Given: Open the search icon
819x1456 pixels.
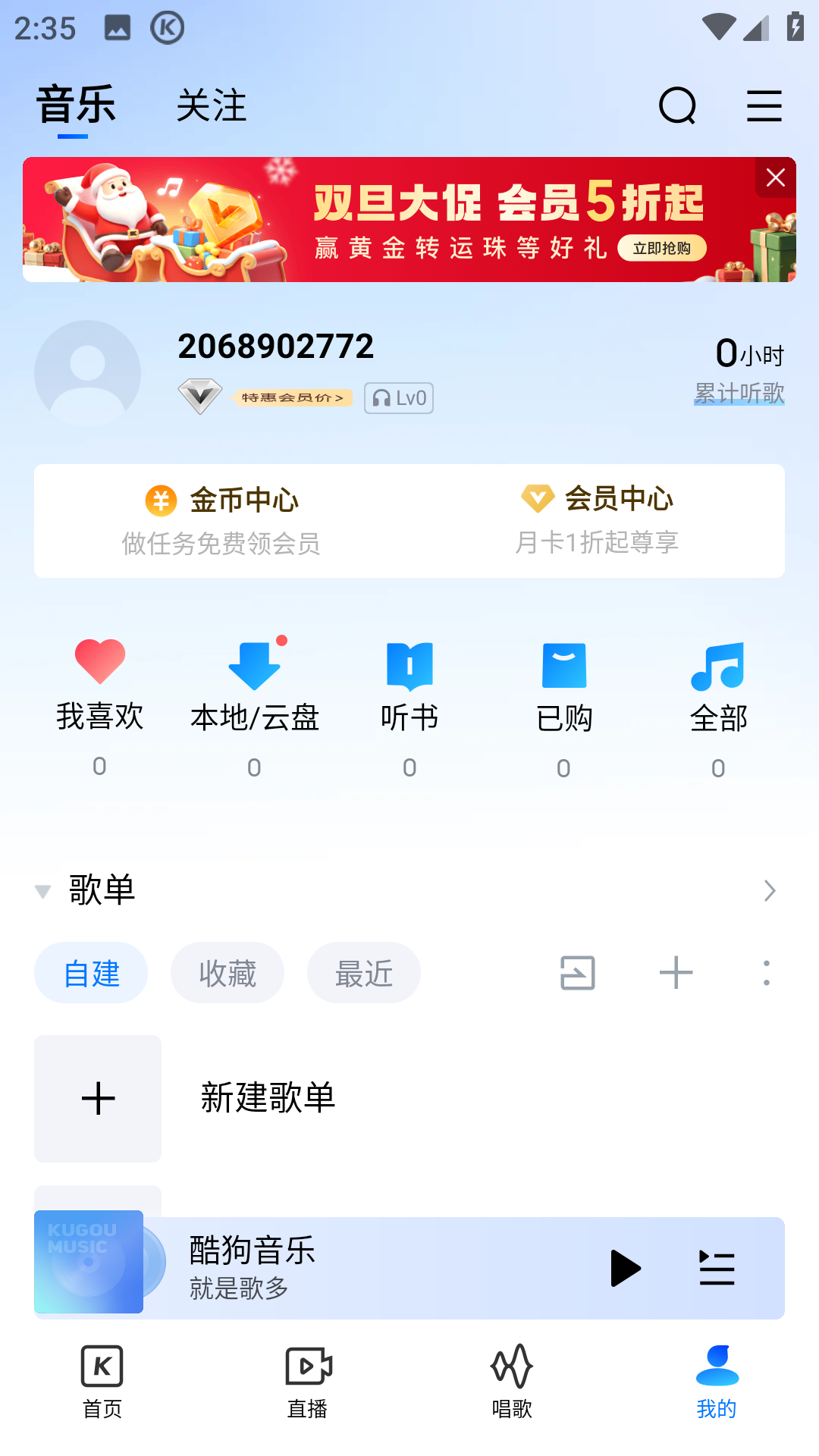Looking at the screenshot, I should click(677, 105).
